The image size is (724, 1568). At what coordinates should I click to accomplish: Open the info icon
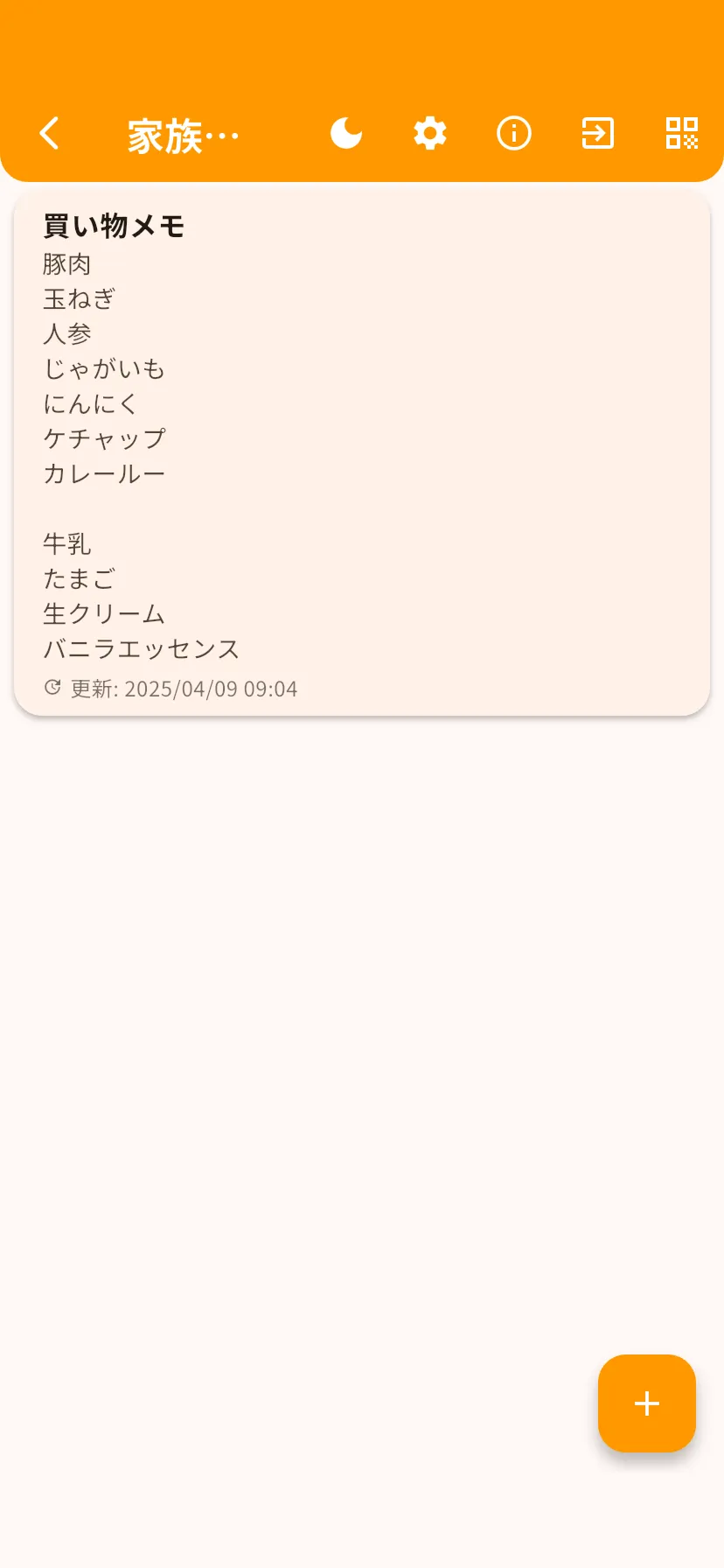(514, 134)
